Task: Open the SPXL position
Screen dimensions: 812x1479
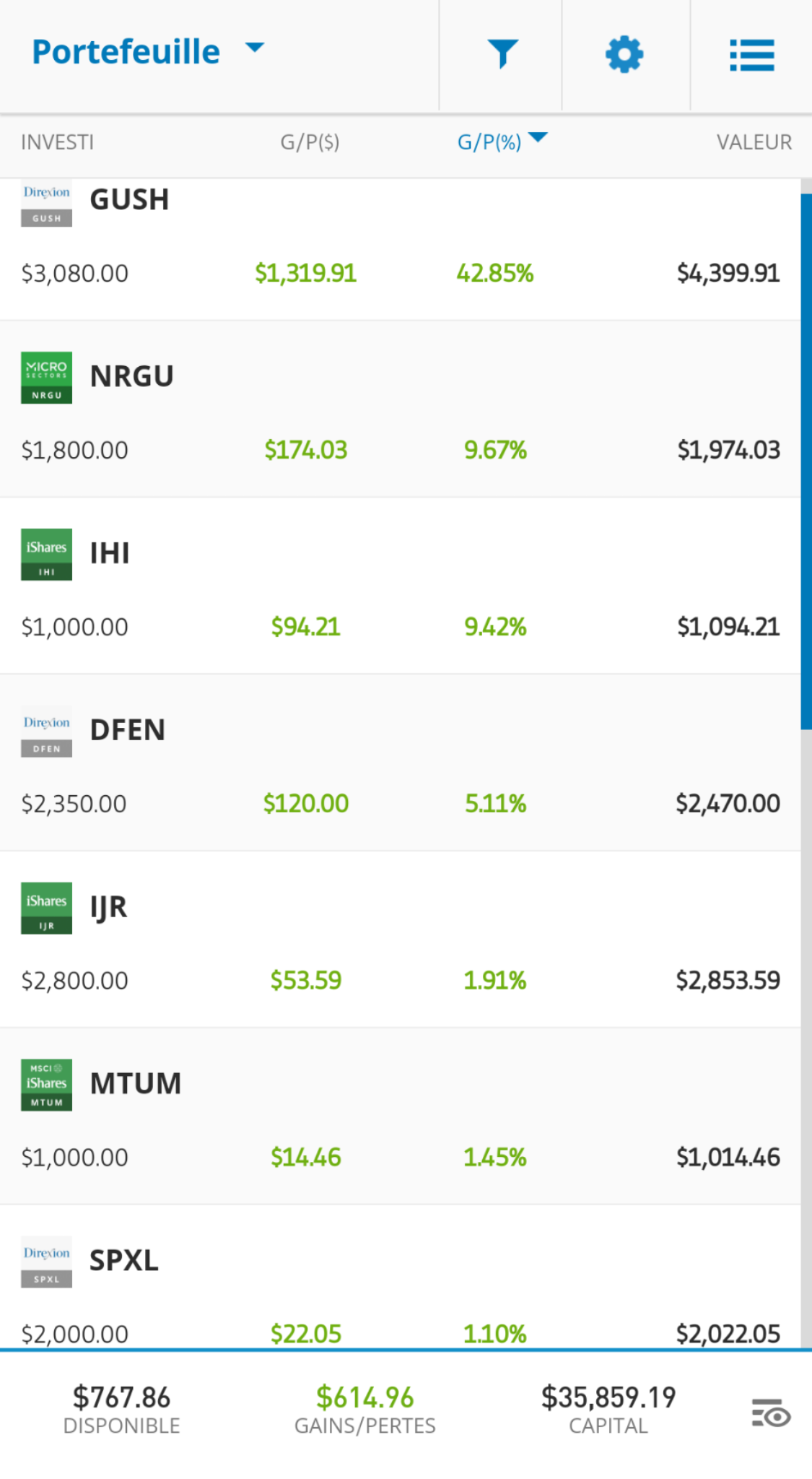Action: [x=401, y=1277]
